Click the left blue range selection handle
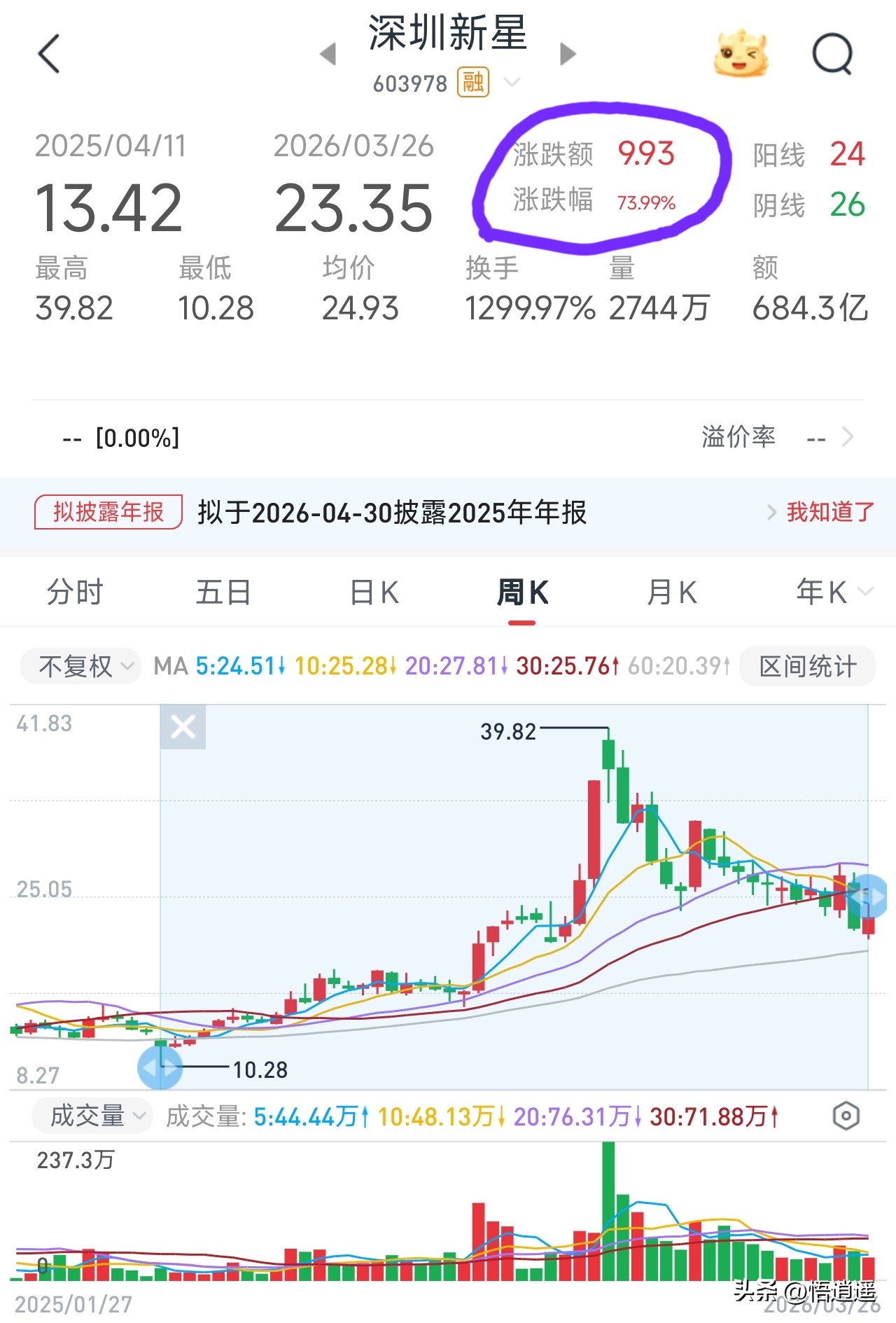 (161, 1068)
